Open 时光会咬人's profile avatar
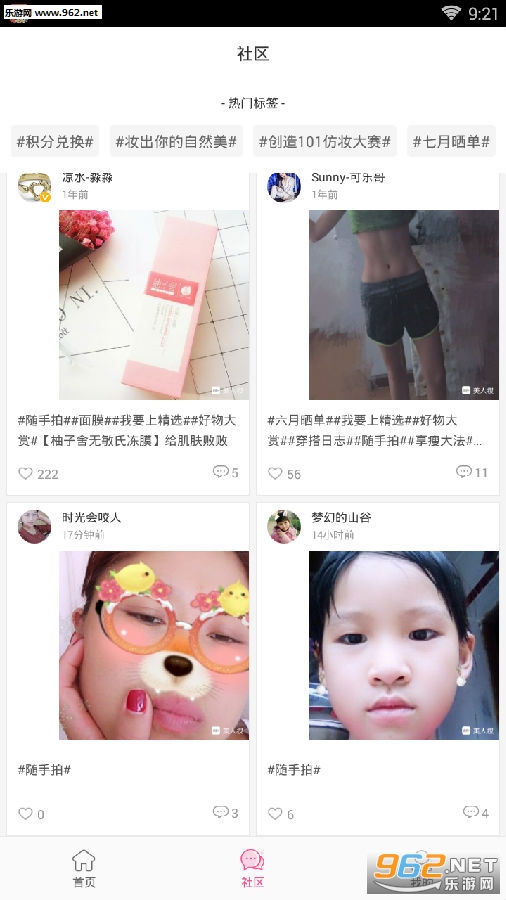The height and width of the screenshot is (900, 506). point(34,526)
